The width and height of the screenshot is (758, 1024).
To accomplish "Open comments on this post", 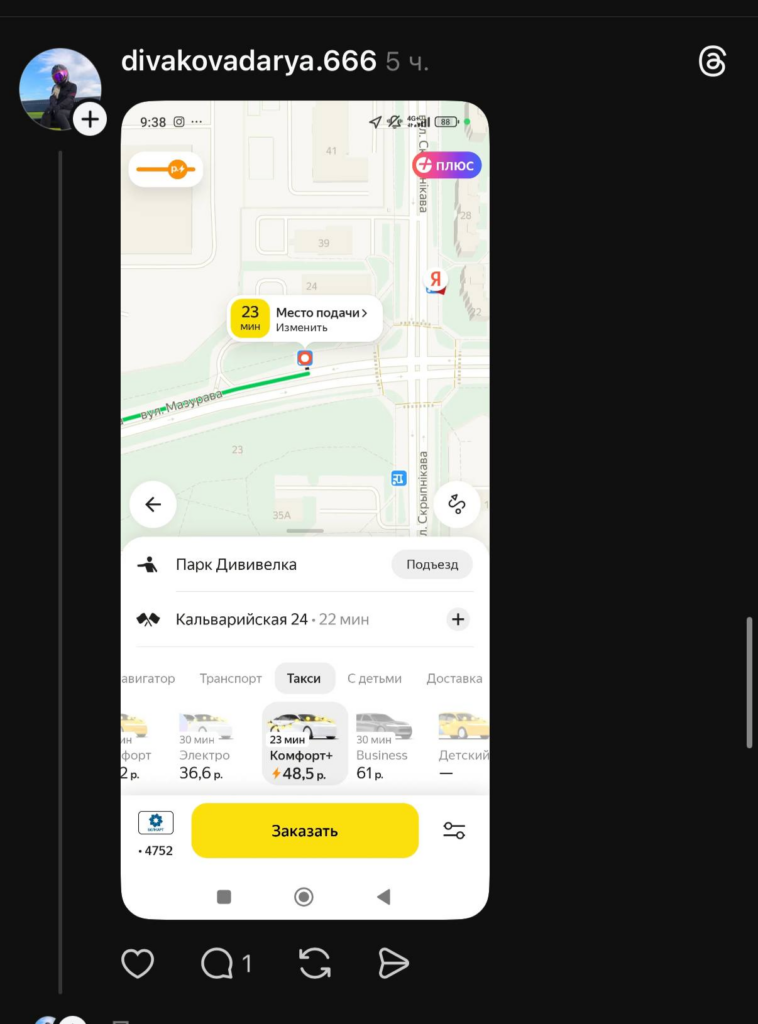I will 216,964.
